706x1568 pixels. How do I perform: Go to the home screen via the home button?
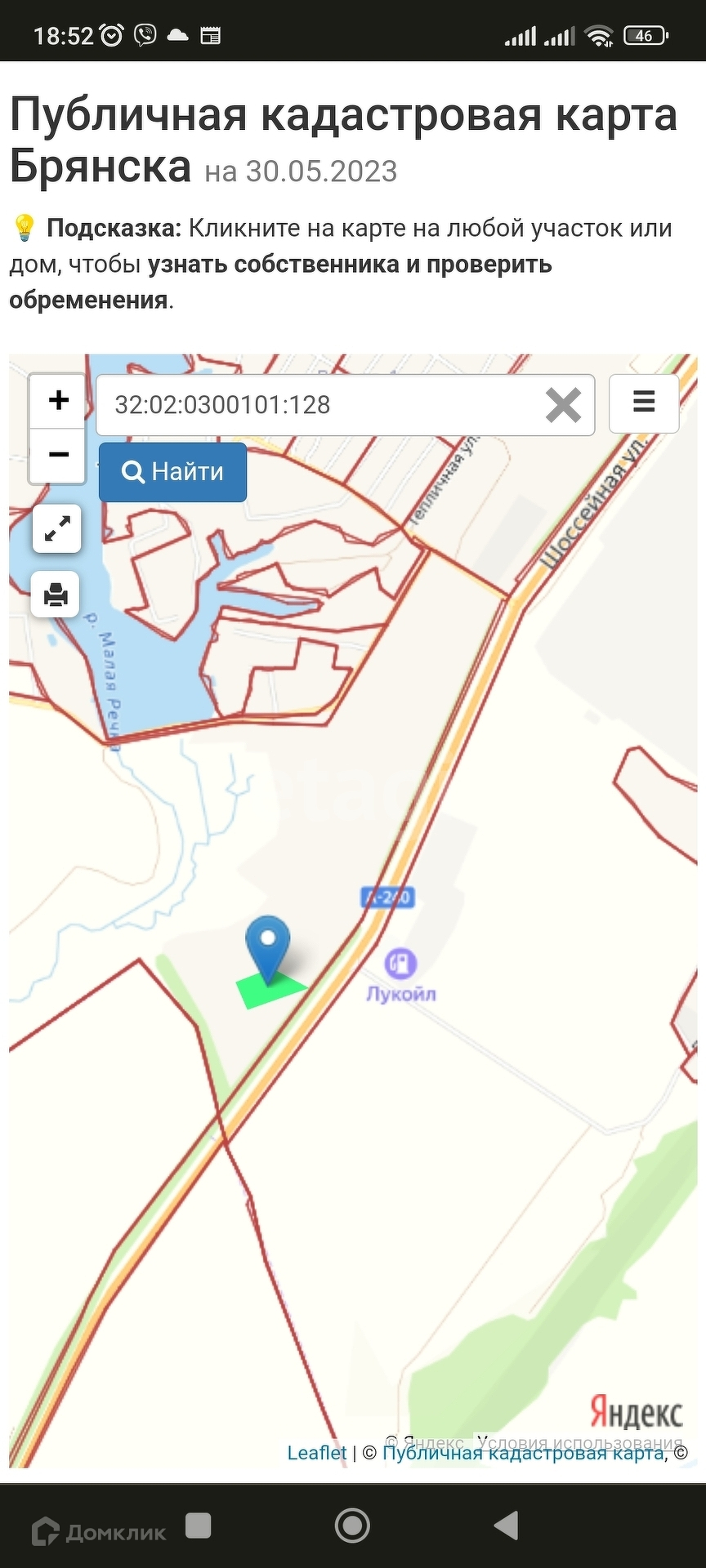click(352, 1525)
